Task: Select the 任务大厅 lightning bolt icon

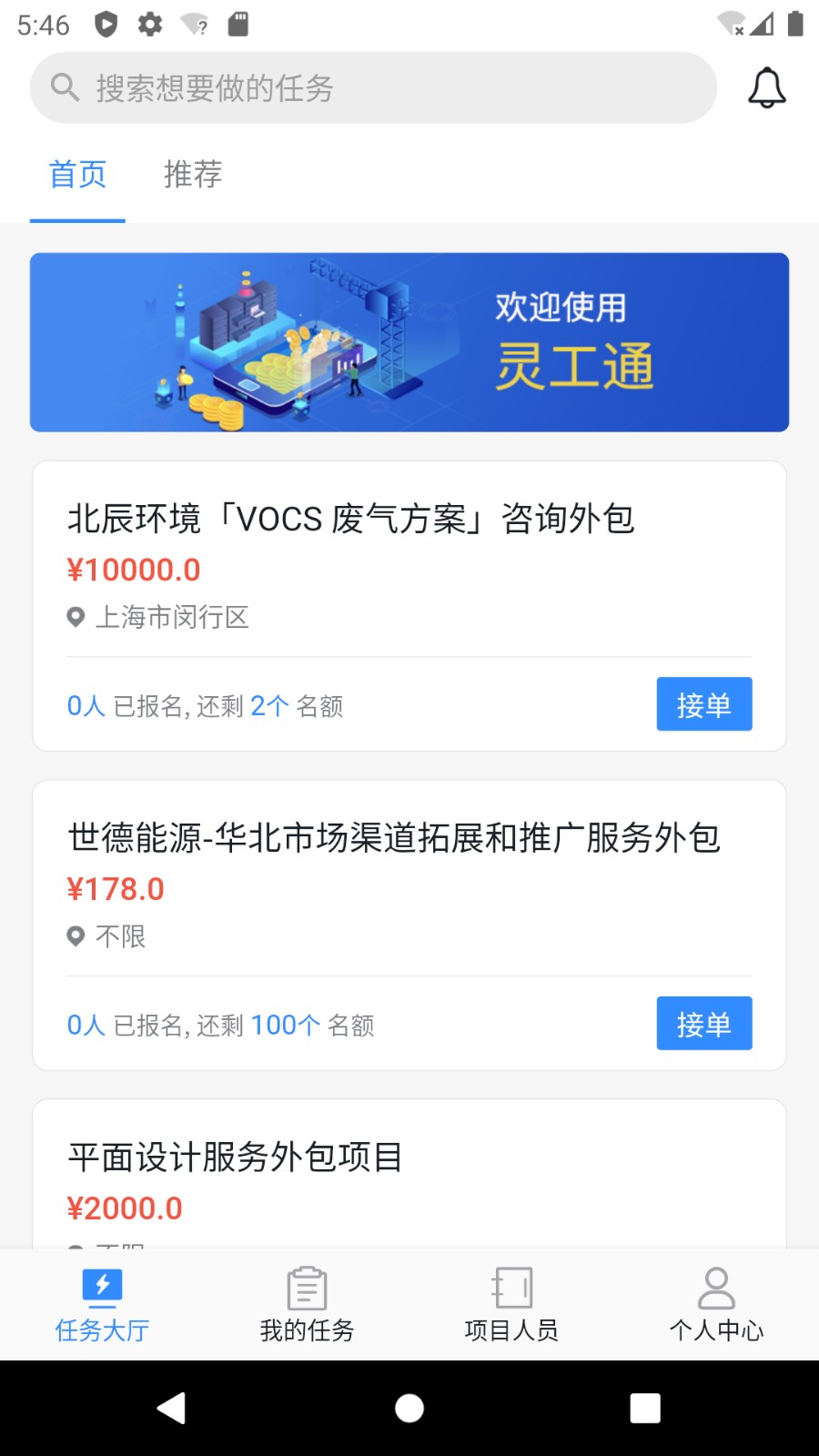Action: 102,1286
